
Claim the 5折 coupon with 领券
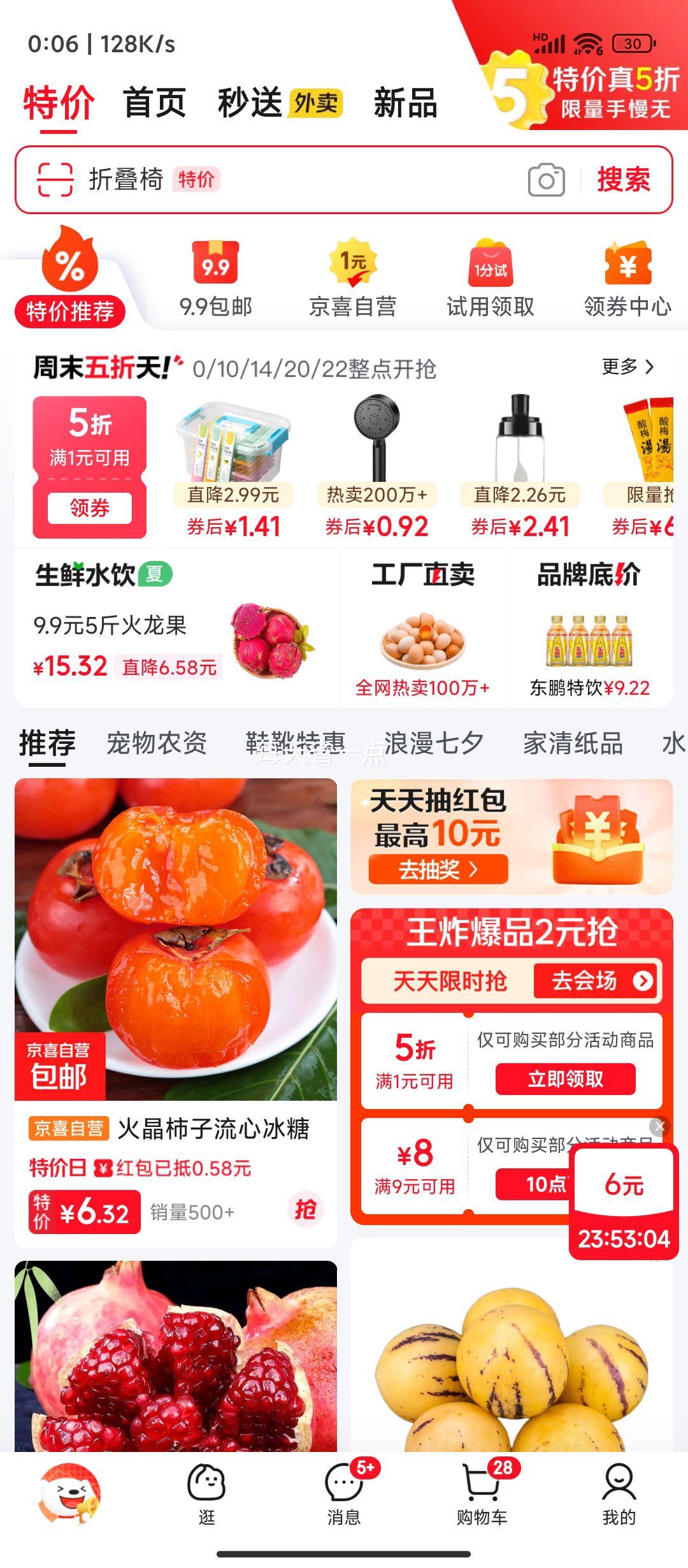pos(90,508)
